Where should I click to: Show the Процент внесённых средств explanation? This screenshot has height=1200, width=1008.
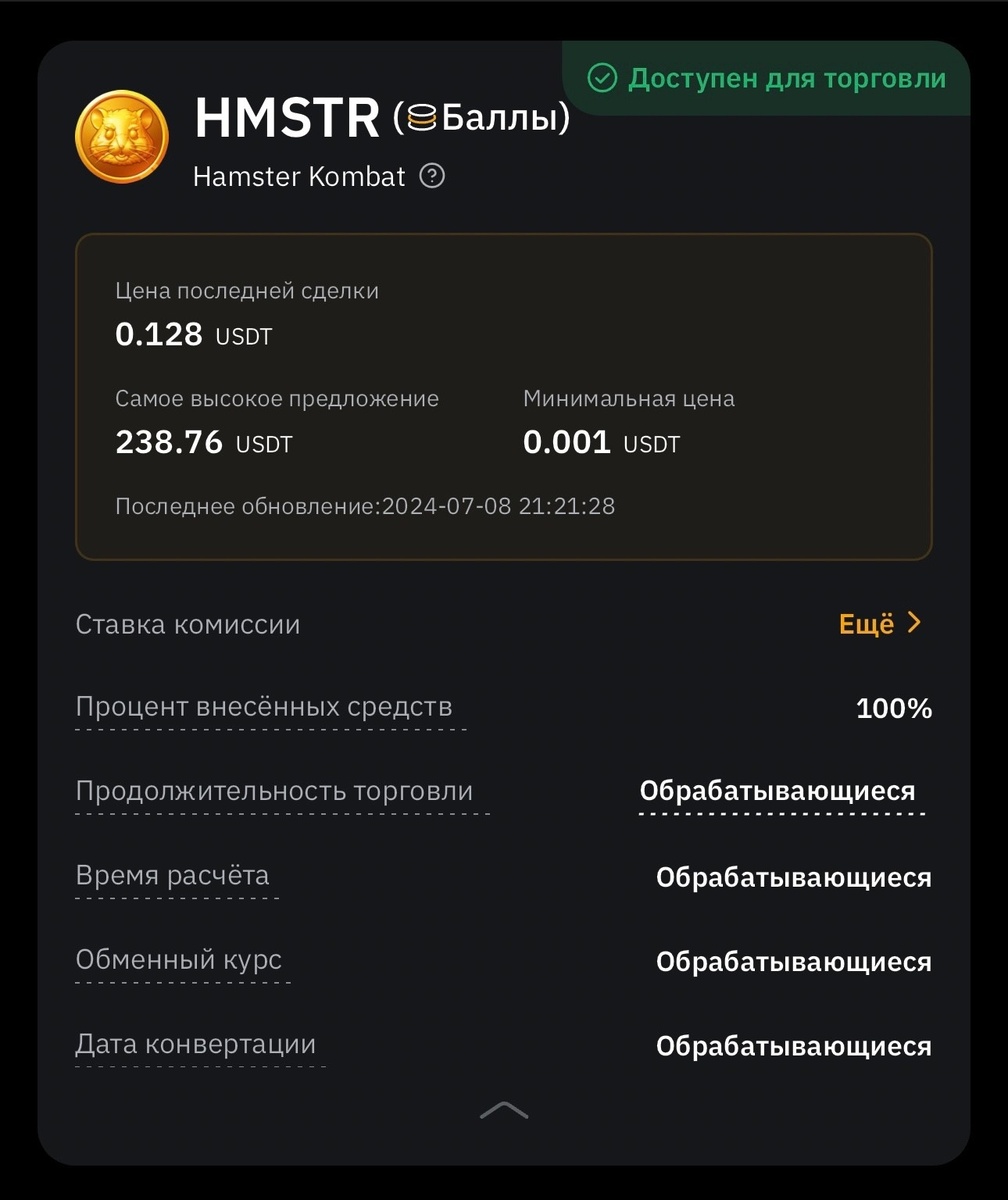click(x=264, y=708)
